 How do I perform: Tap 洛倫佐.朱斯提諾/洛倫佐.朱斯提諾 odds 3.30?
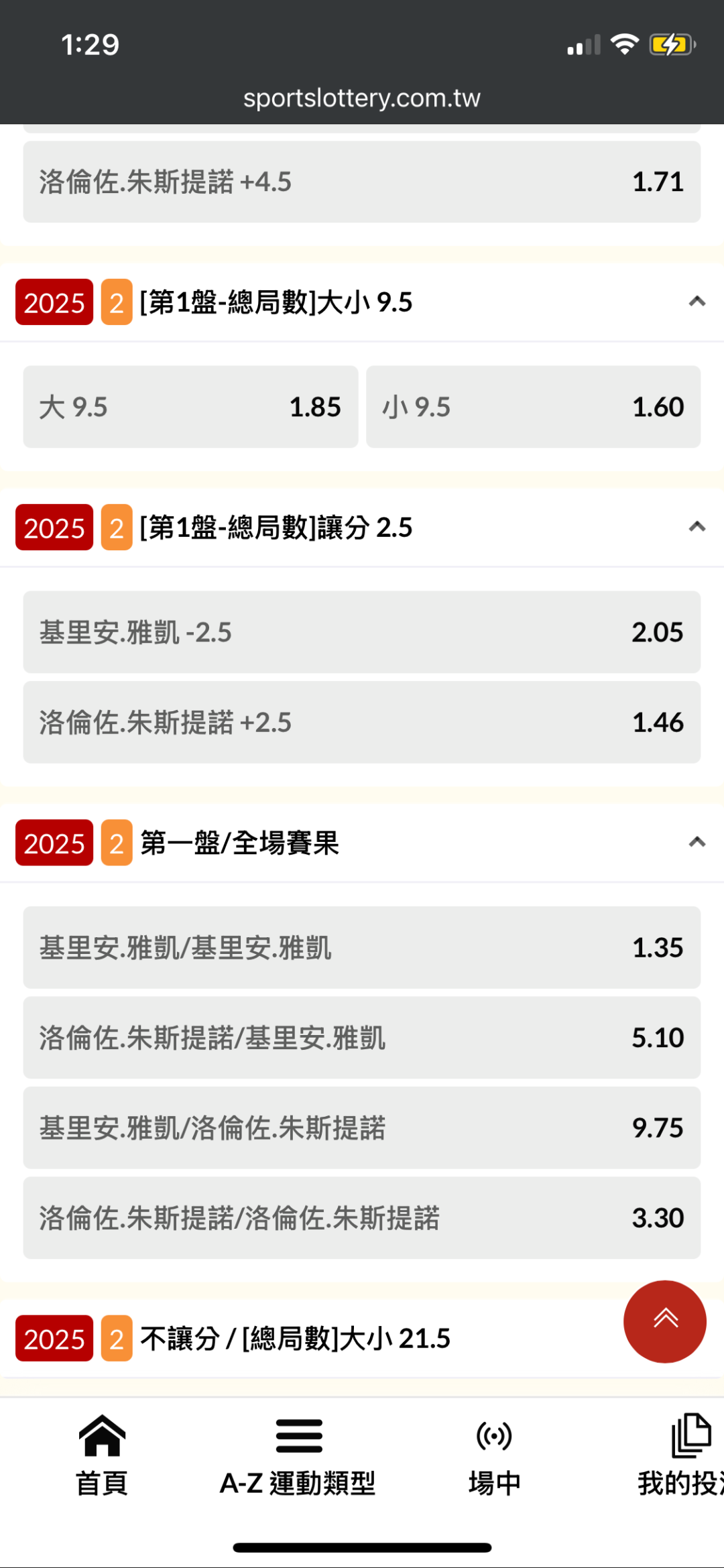(362, 1218)
